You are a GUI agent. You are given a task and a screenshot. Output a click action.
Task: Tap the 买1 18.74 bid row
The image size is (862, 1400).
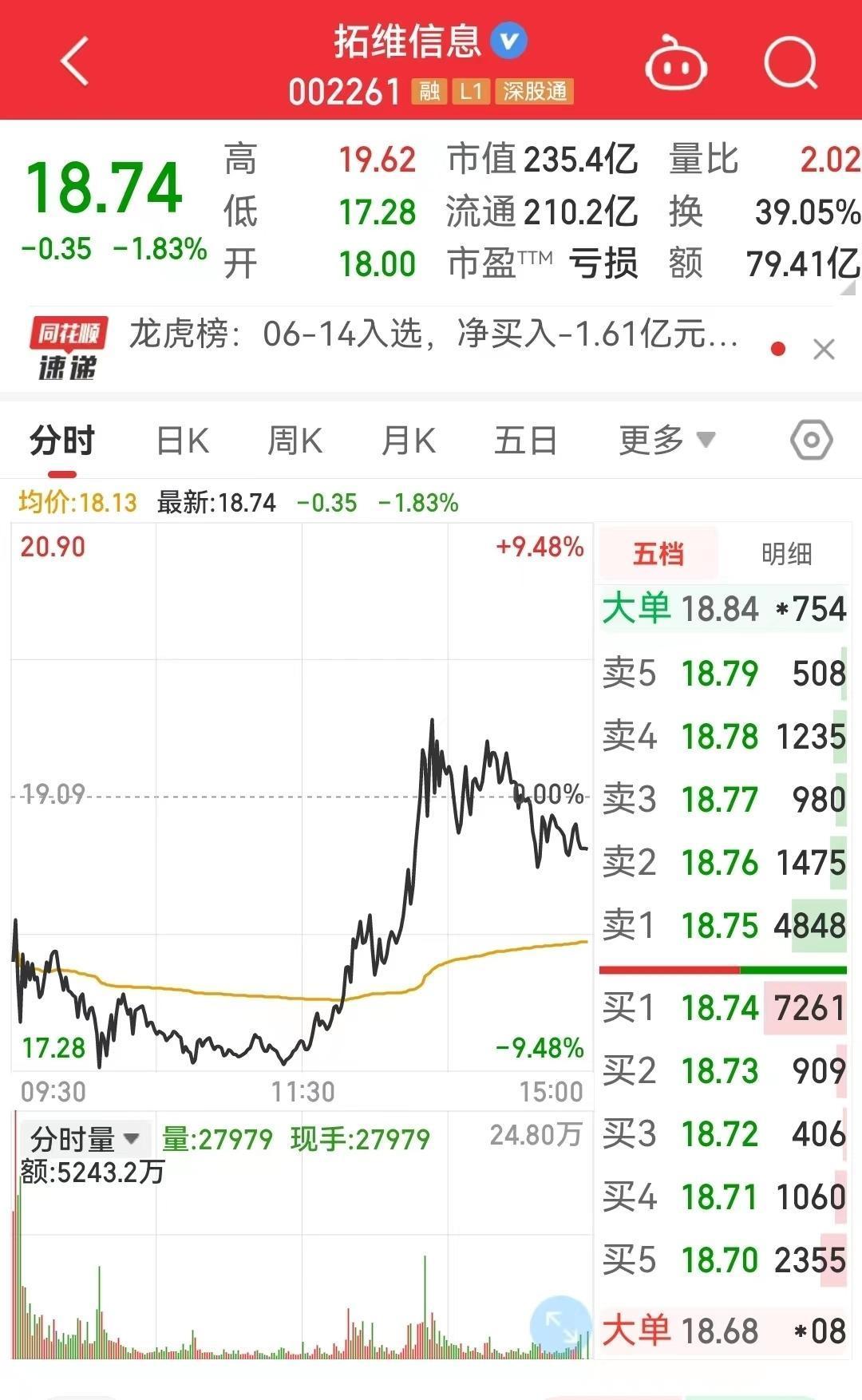[x=723, y=1007]
